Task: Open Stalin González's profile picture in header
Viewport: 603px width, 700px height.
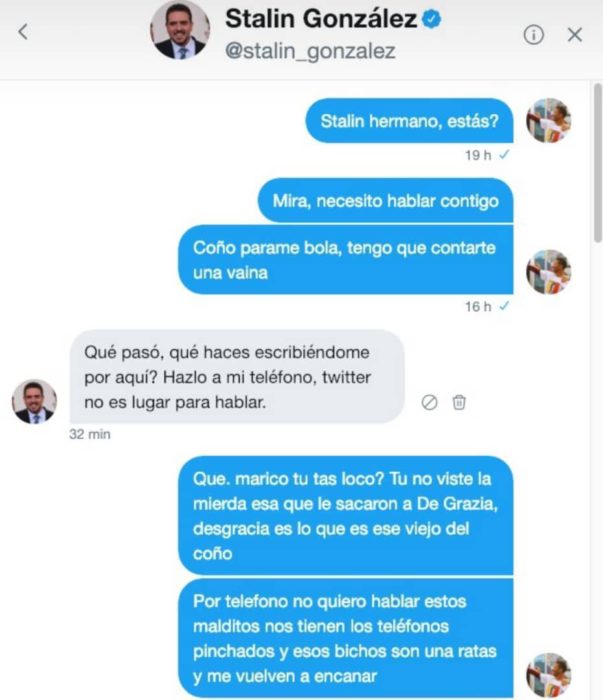Action: click(x=180, y=30)
